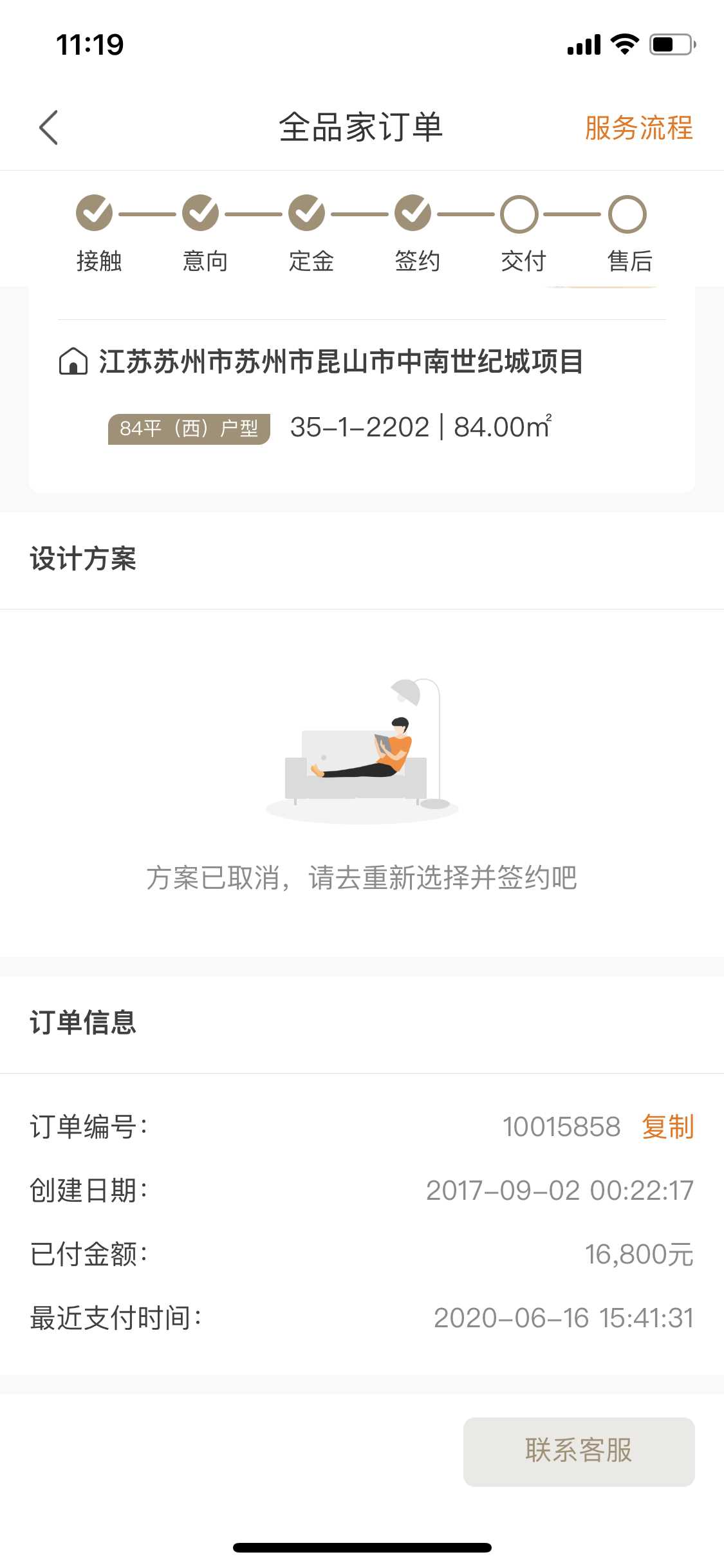
Task: Copy the order number via 复制
Action: [667, 1127]
